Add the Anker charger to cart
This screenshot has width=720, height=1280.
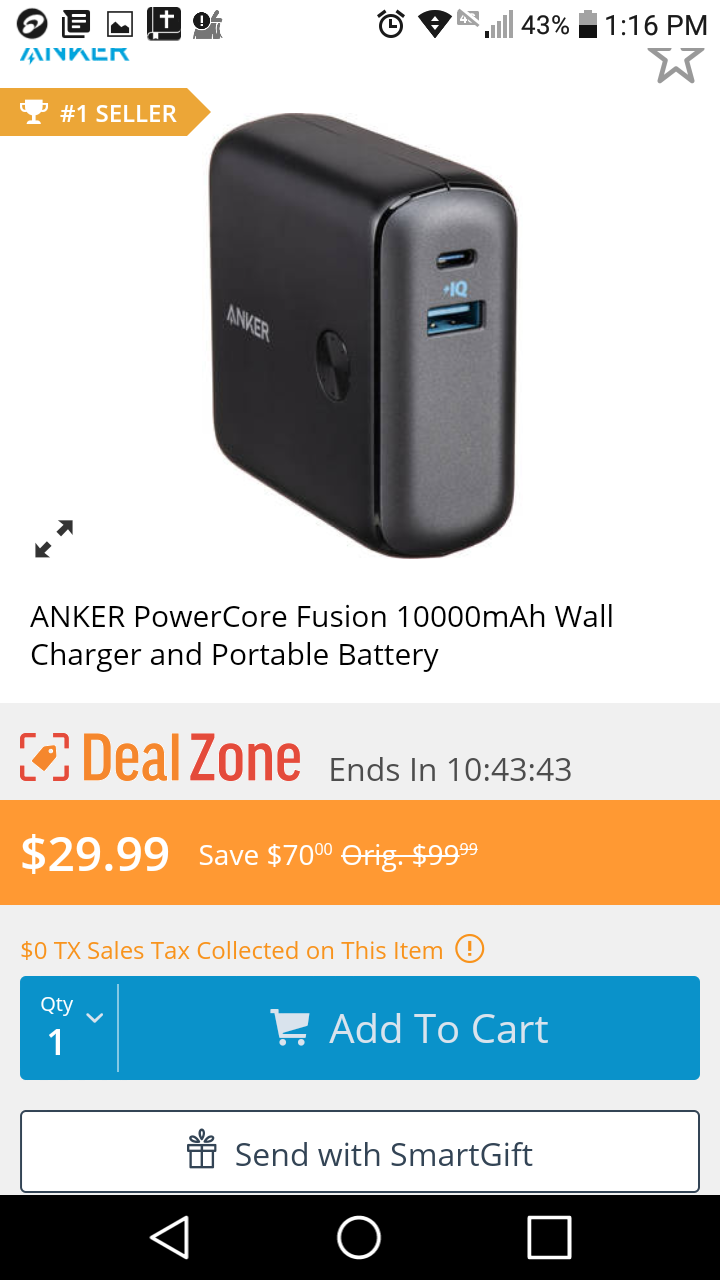(410, 1029)
